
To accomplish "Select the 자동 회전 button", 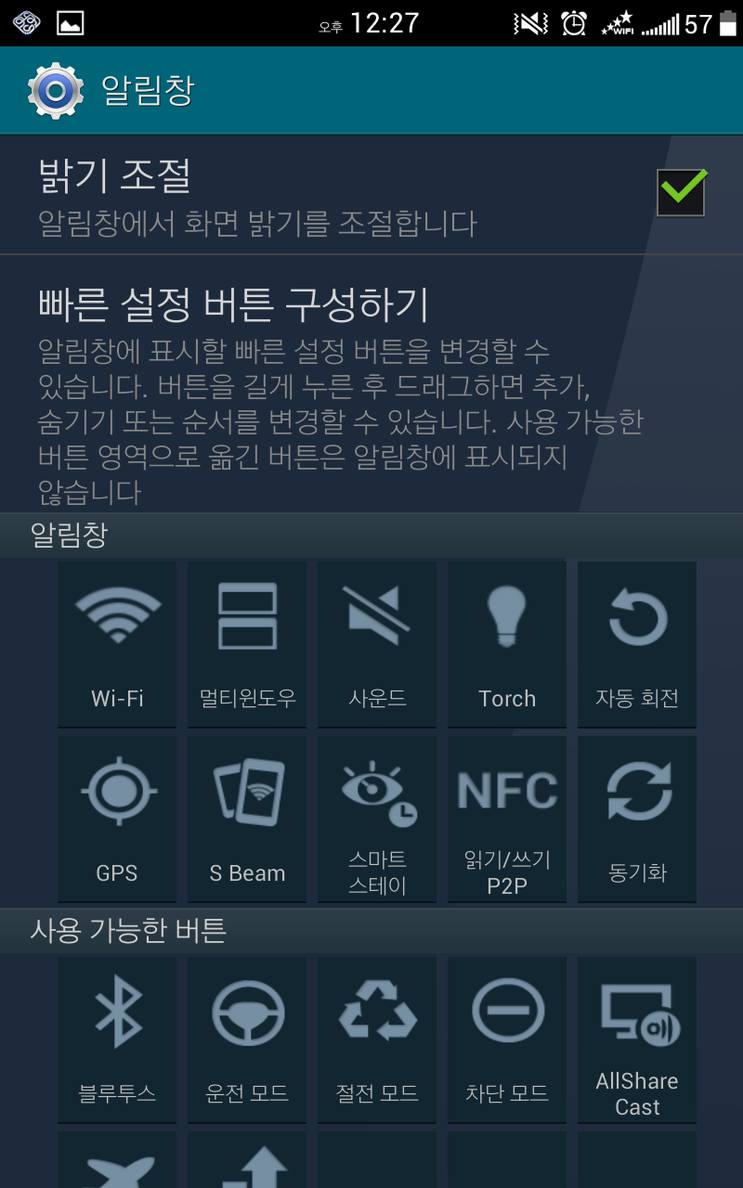I will coord(637,643).
